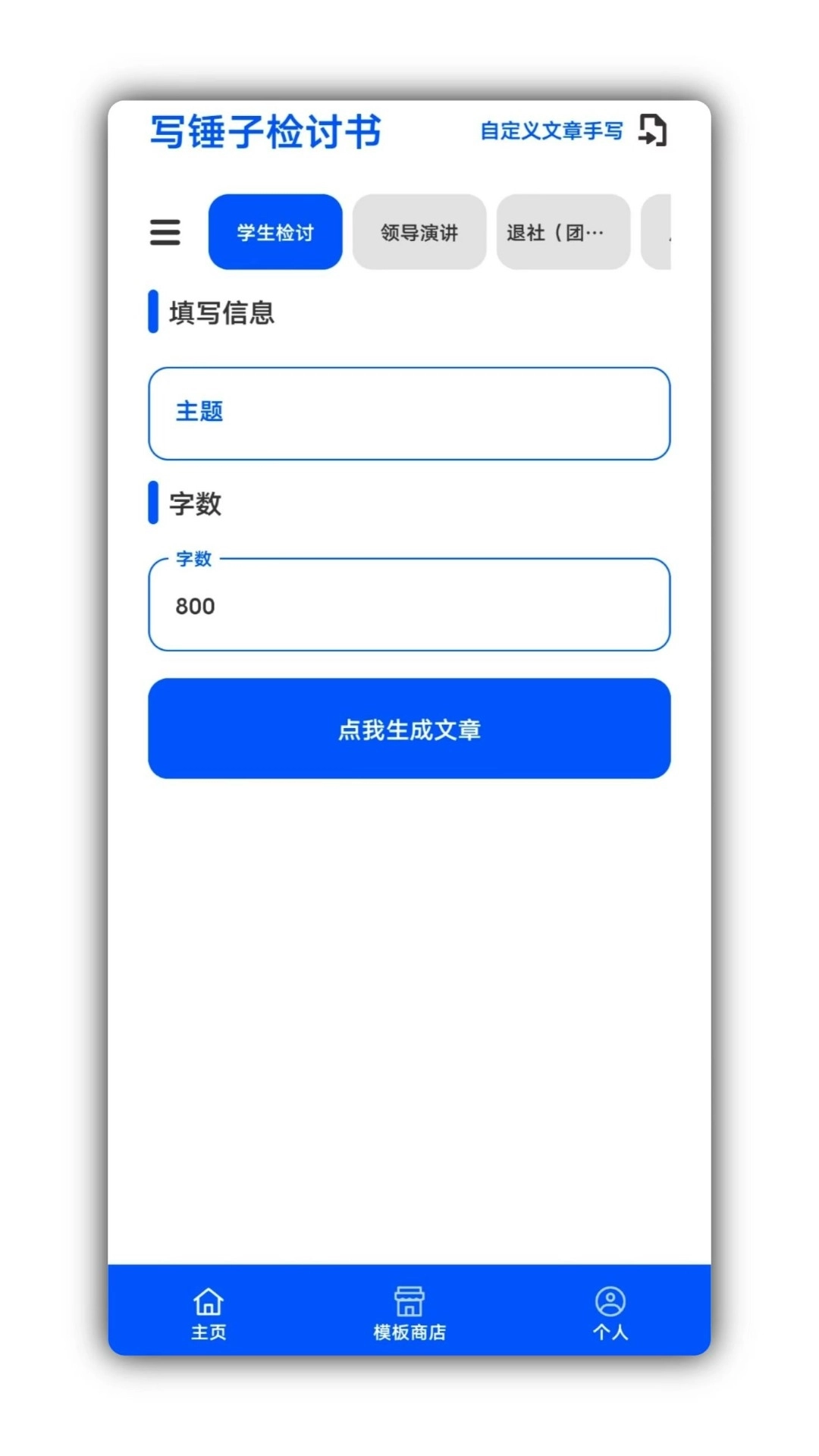Open the 退社（团… template tab
Image resolution: width=819 pixels, height=1456 pixels.
point(563,233)
